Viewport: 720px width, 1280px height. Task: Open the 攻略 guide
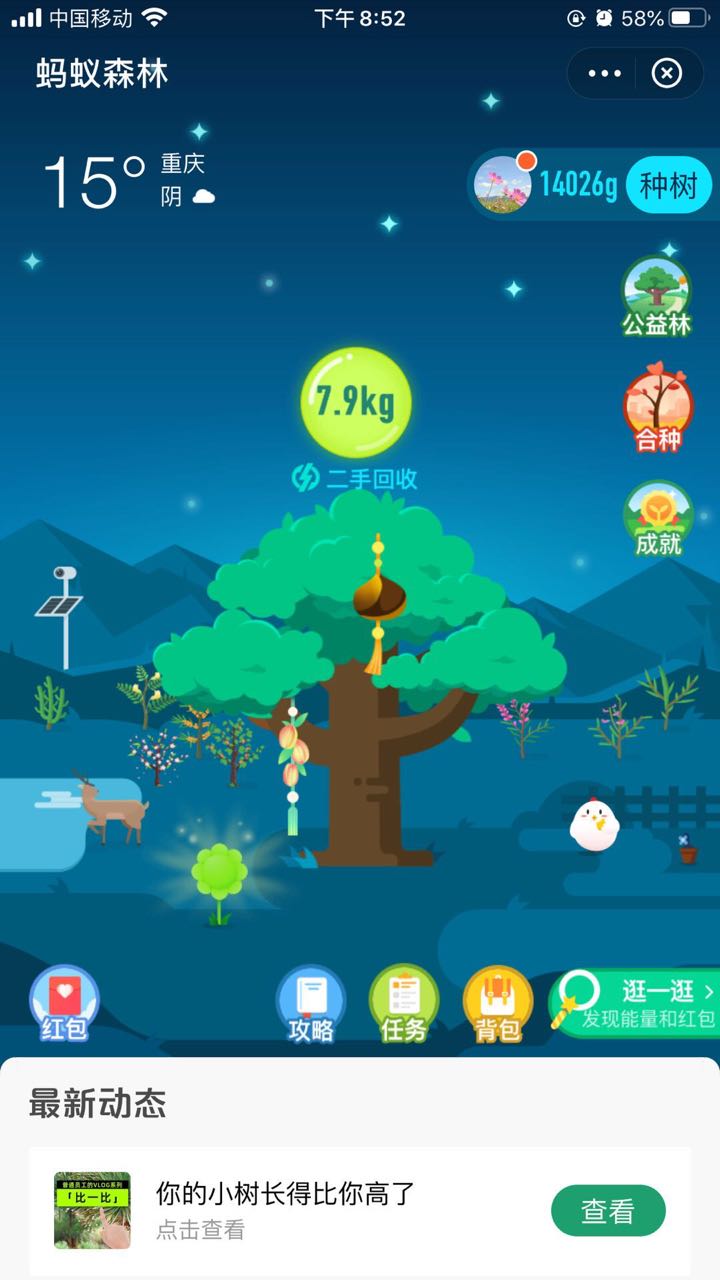point(311,1005)
